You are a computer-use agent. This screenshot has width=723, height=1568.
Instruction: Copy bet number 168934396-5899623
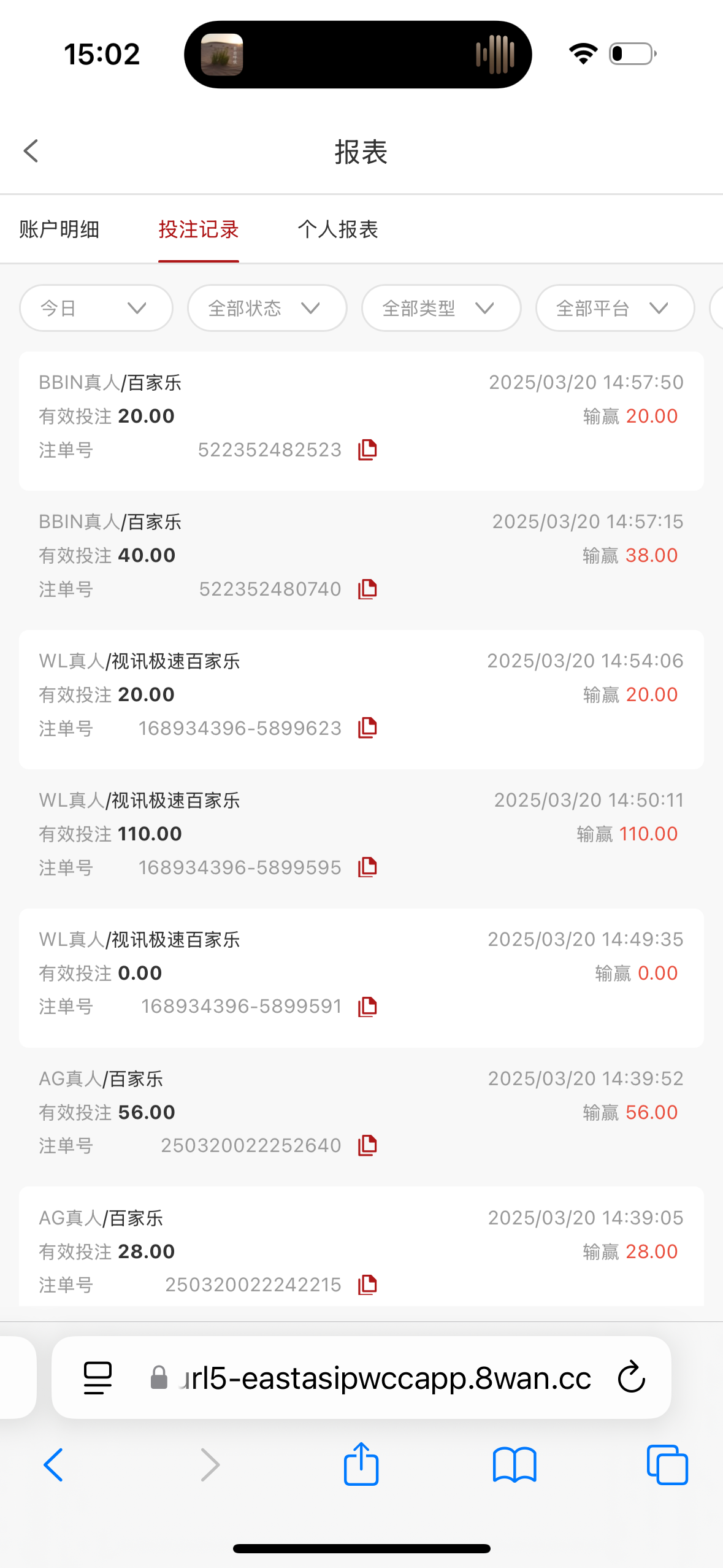pos(367,728)
